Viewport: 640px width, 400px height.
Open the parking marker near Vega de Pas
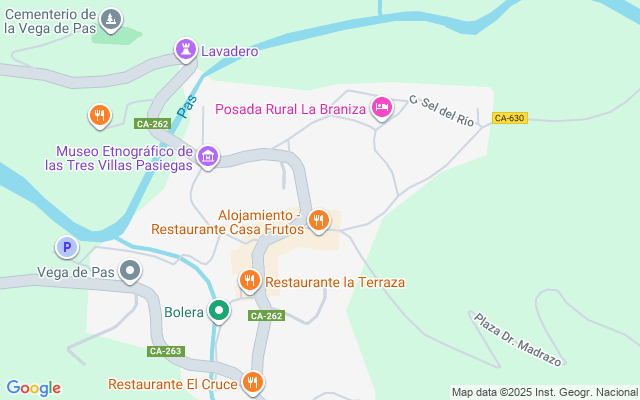coord(66,247)
